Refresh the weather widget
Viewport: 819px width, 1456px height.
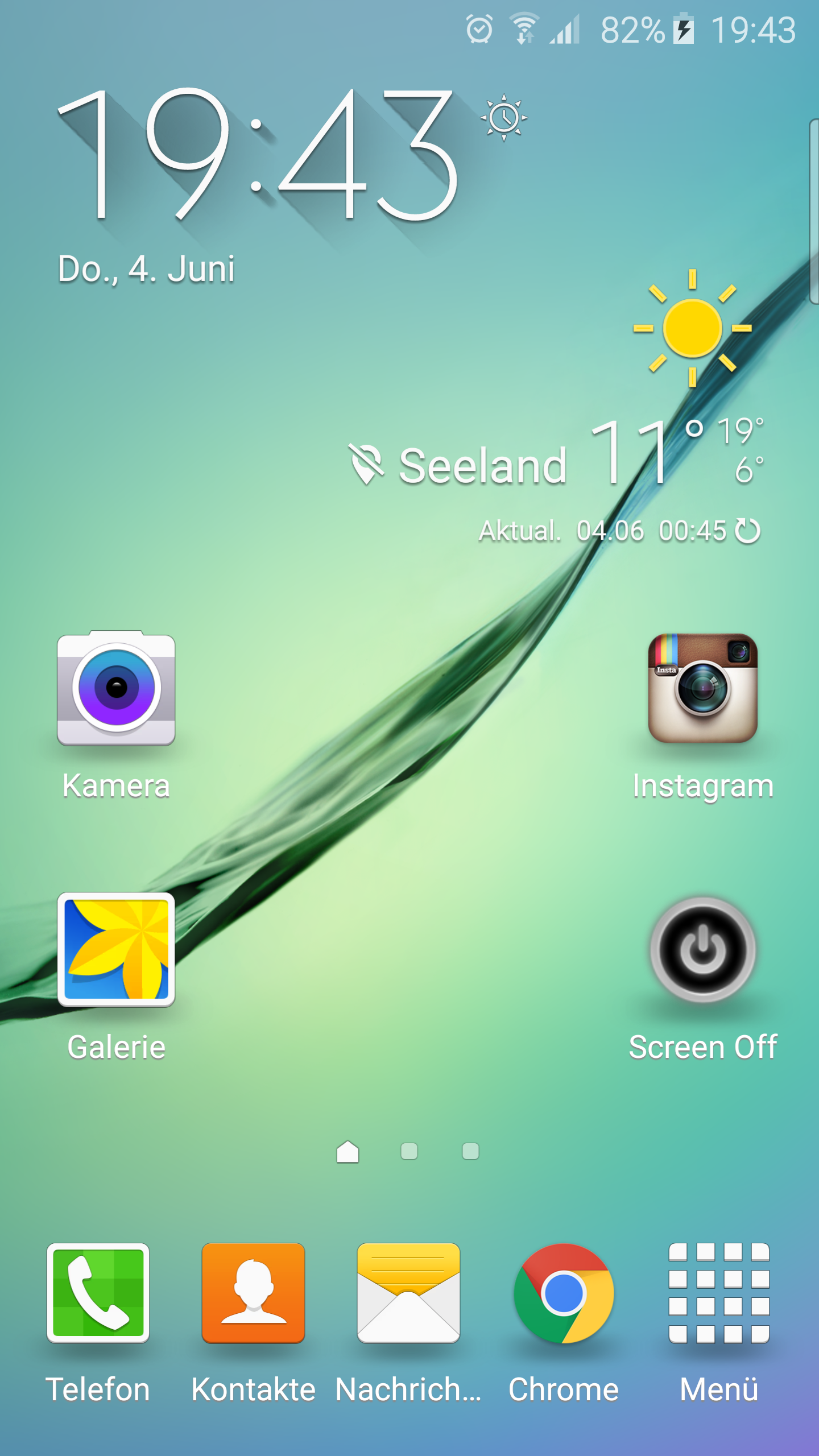[747, 531]
